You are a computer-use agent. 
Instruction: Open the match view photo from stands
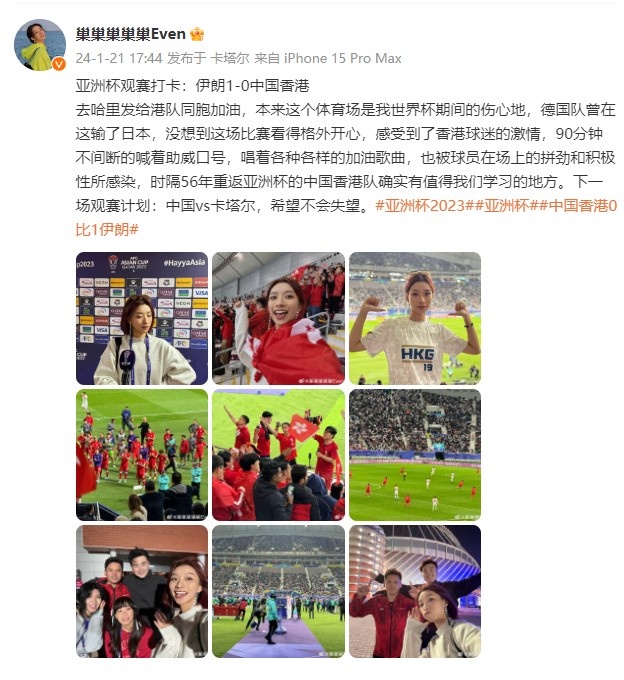414,455
